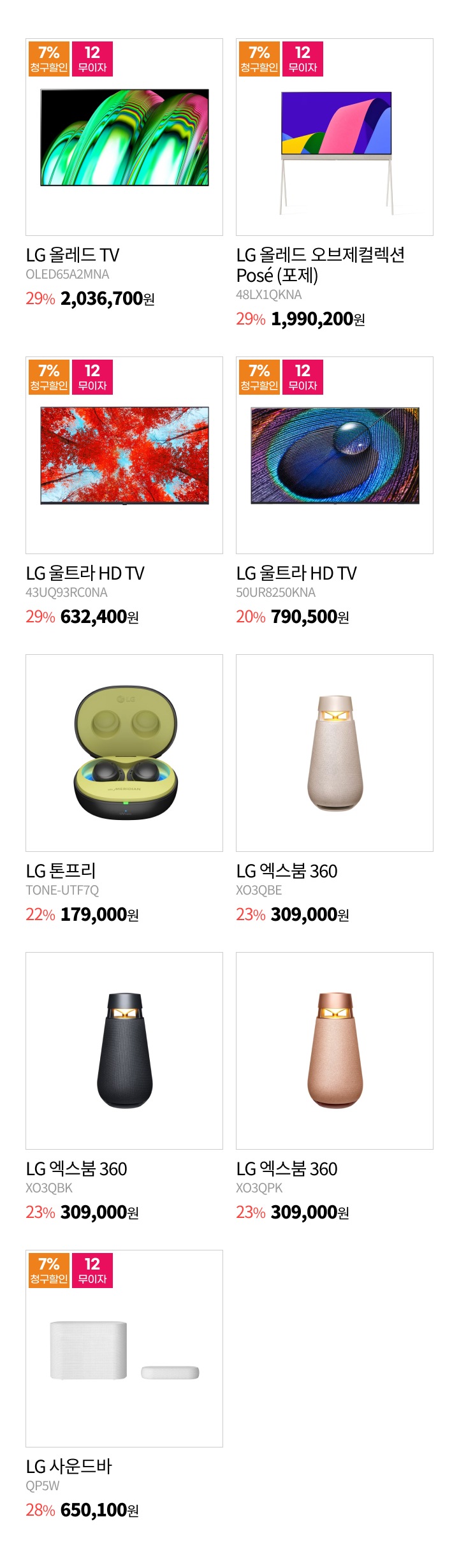Open the beige LG XBOOM 360 XO3QBE
This screenshot has width=459, height=1568.
point(335,753)
